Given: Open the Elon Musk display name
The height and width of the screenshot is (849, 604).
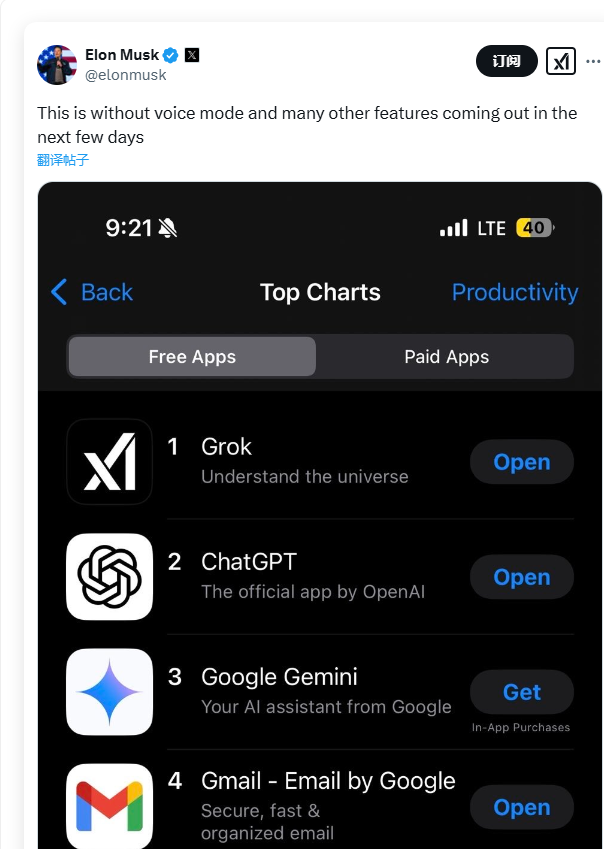Looking at the screenshot, I should 122,55.
